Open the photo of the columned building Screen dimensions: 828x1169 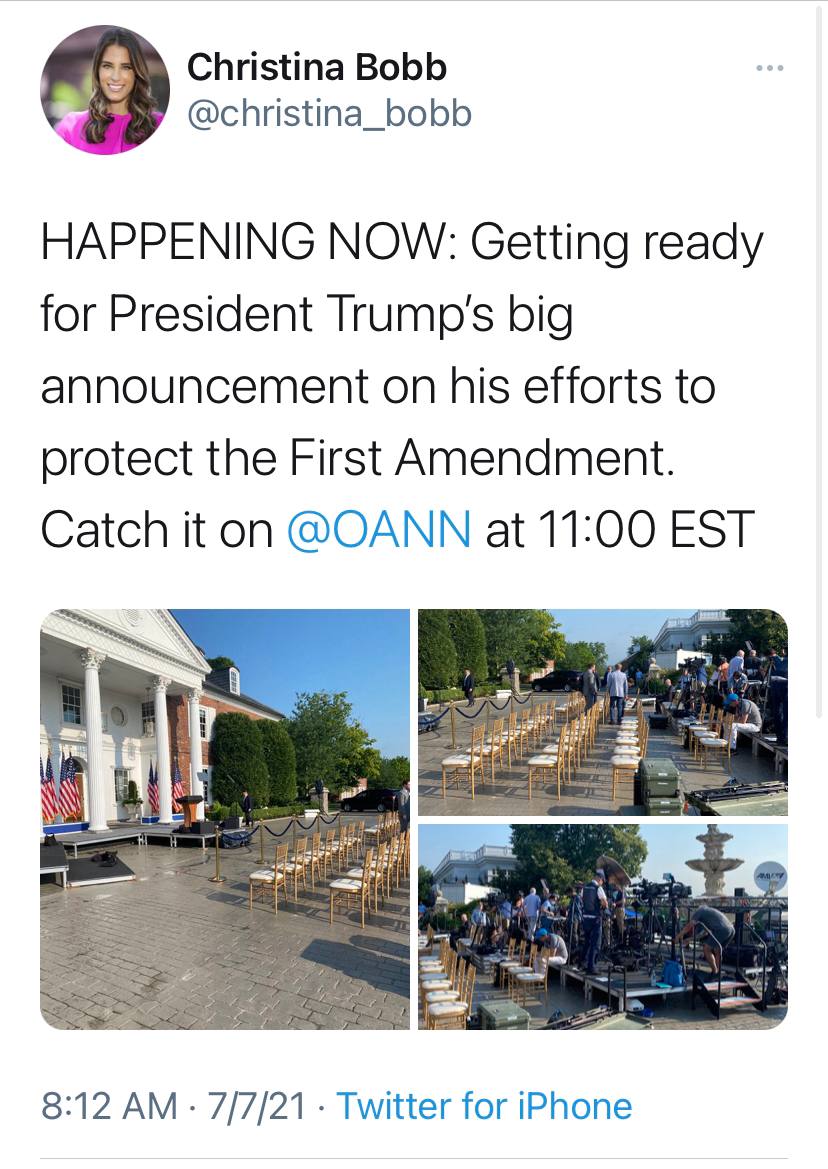click(x=225, y=819)
